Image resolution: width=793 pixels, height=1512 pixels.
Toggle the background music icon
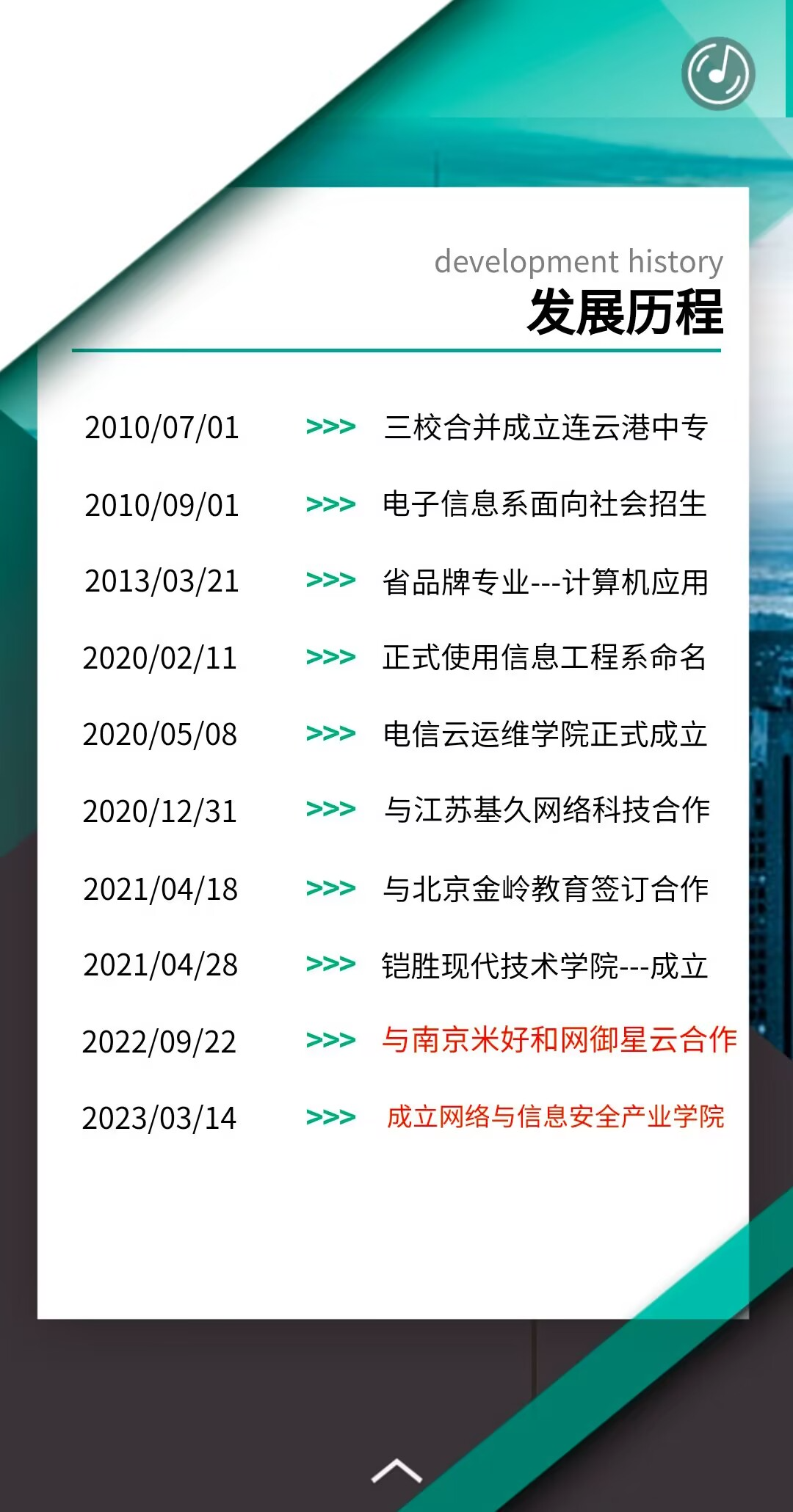(x=717, y=73)
